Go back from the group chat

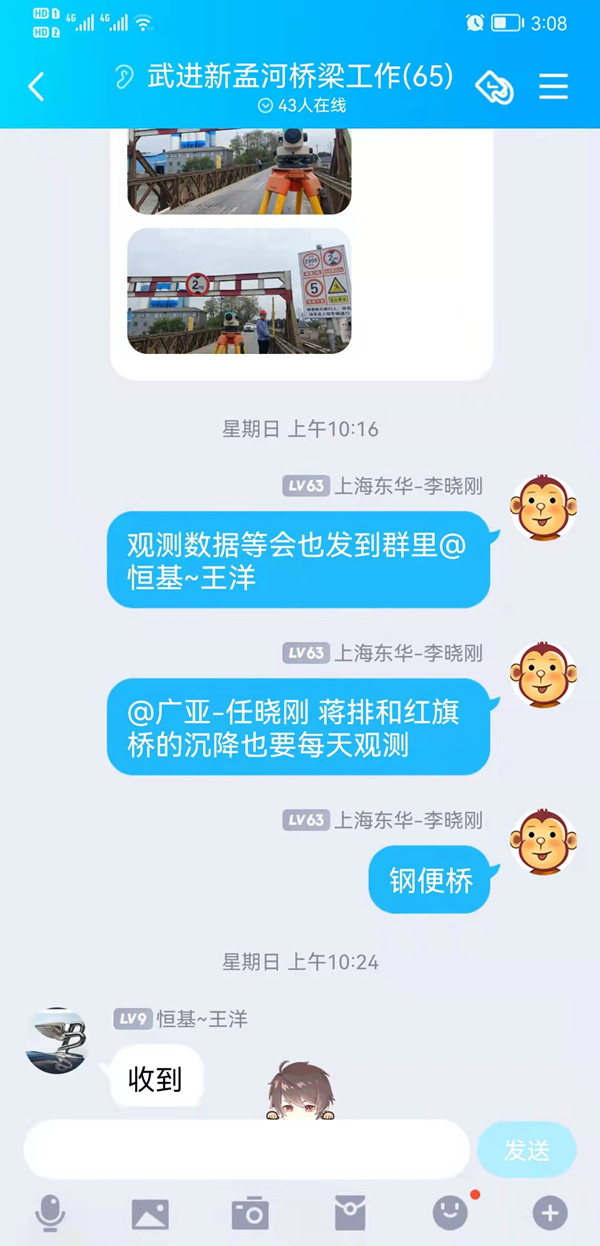(37, 87)
